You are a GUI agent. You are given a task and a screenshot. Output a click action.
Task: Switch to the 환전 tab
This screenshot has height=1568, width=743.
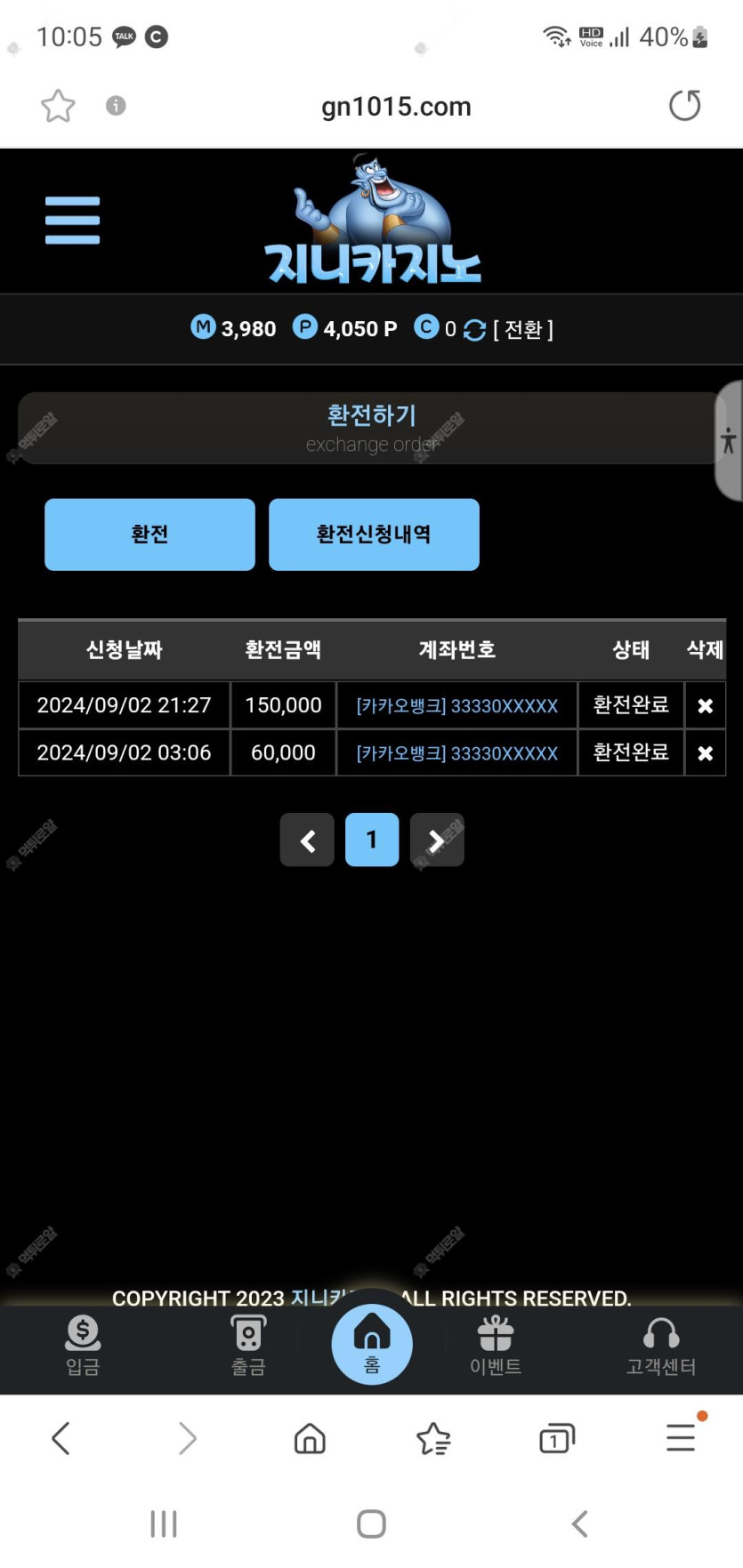(x=149, y=534)
